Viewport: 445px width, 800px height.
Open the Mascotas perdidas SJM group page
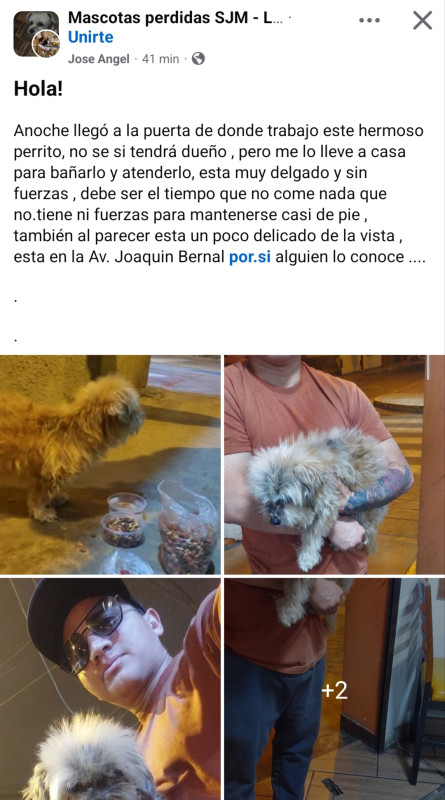[x=175, y=18]
